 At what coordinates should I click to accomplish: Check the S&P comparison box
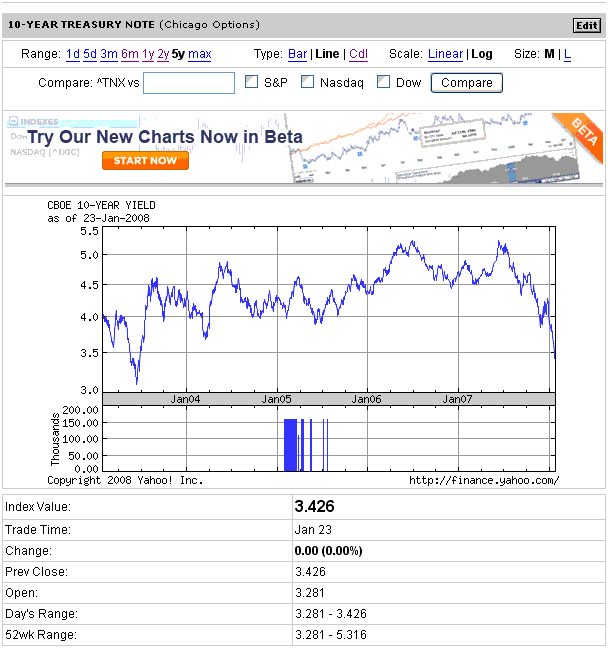tap(252, 82)
